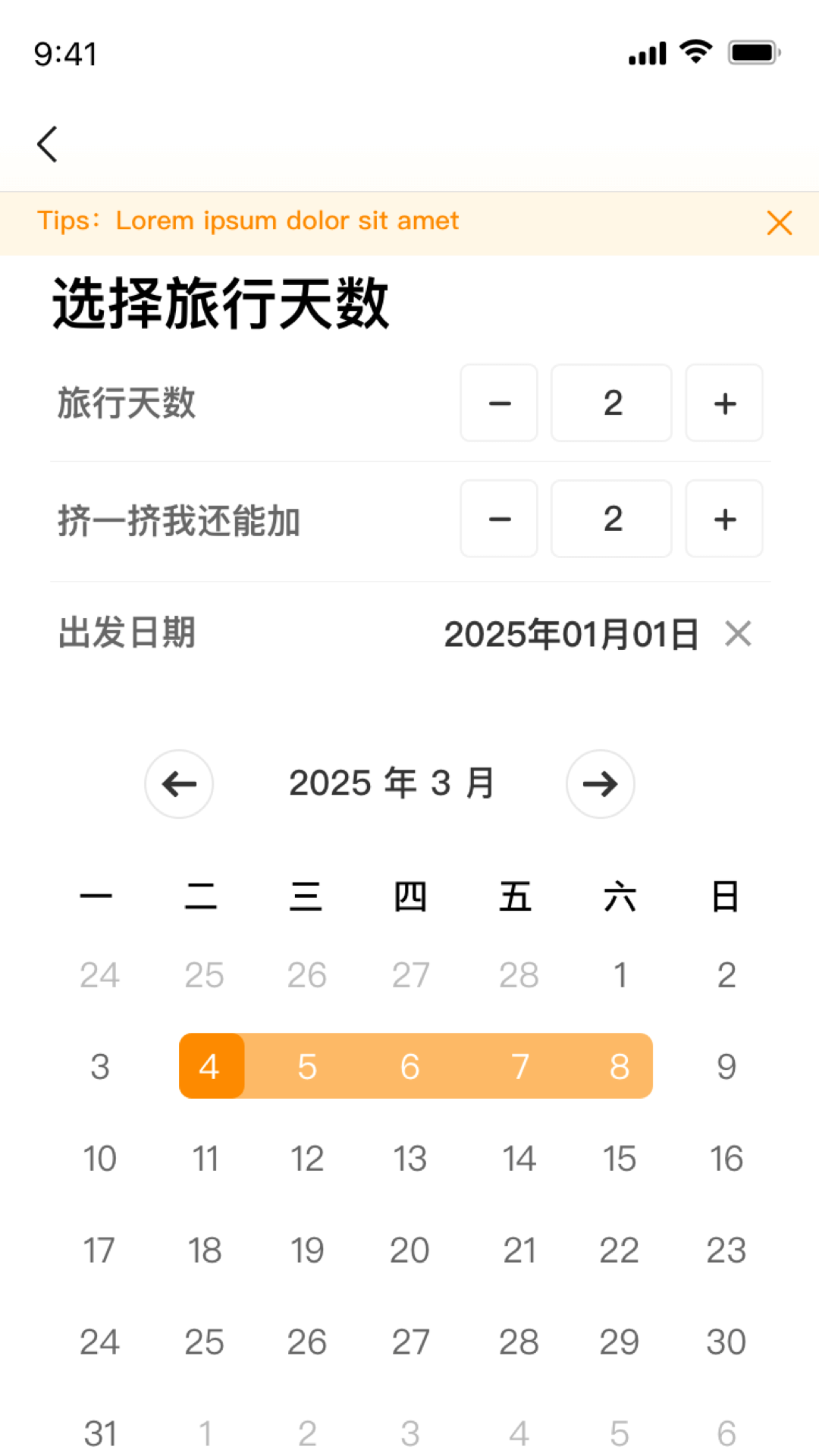This screenshot has height=1456, width=819.
Task: Select March 4 as start date
Action: click(211, 1066)
